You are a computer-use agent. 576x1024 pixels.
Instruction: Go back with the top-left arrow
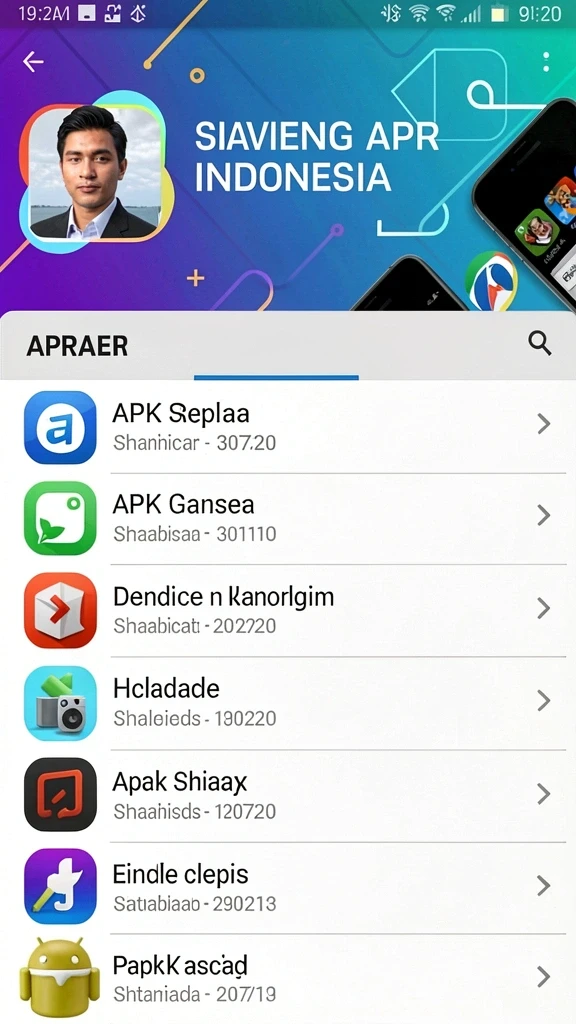(x=33, y=62)
